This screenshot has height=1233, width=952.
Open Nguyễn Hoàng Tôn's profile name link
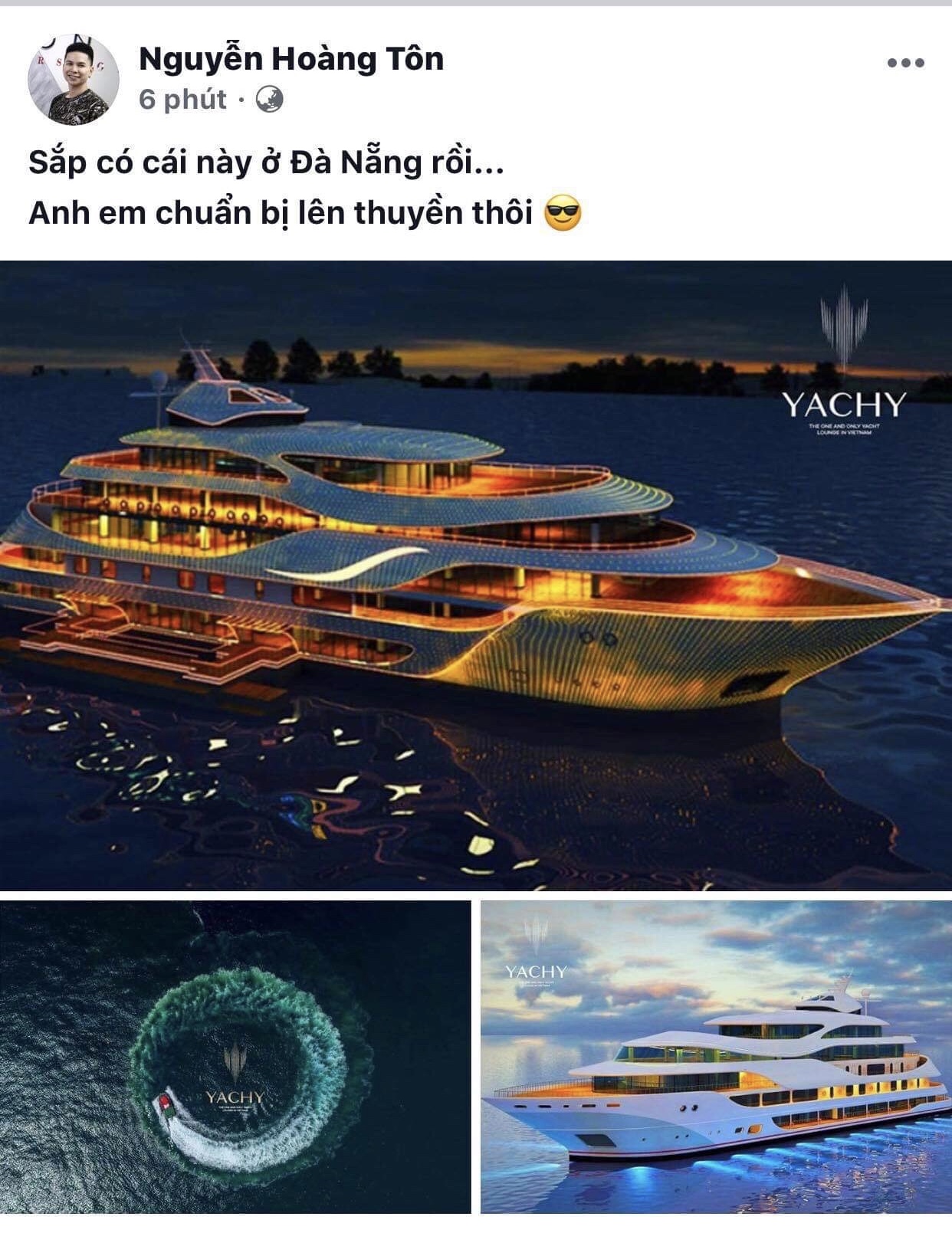point(291,59)
